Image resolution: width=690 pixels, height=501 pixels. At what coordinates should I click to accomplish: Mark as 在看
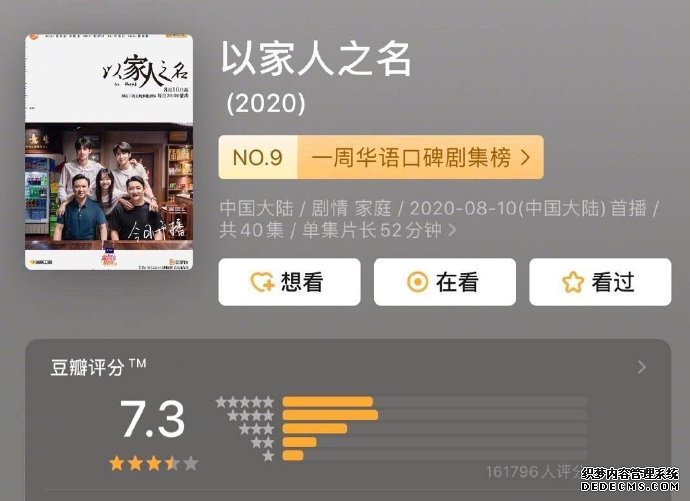coord(431,282)
